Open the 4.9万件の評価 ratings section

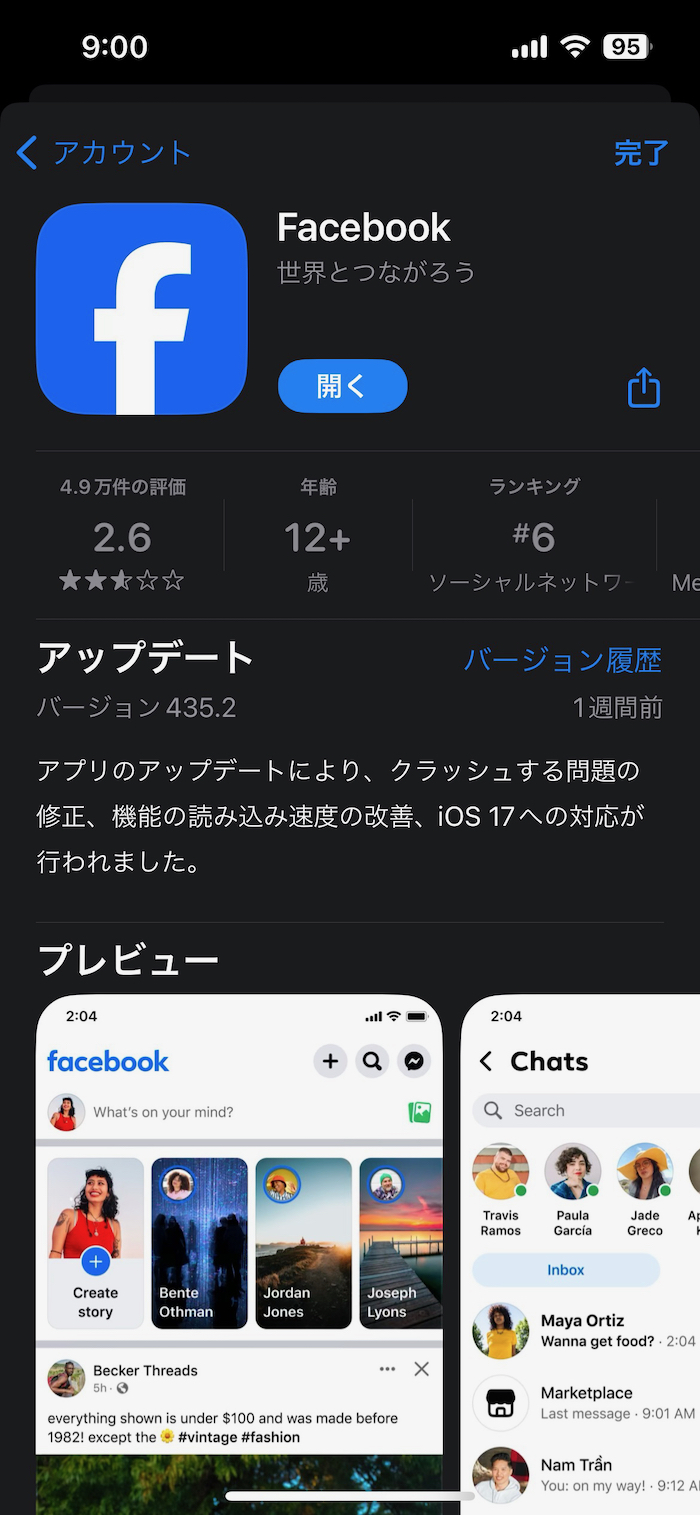[123, 535]
